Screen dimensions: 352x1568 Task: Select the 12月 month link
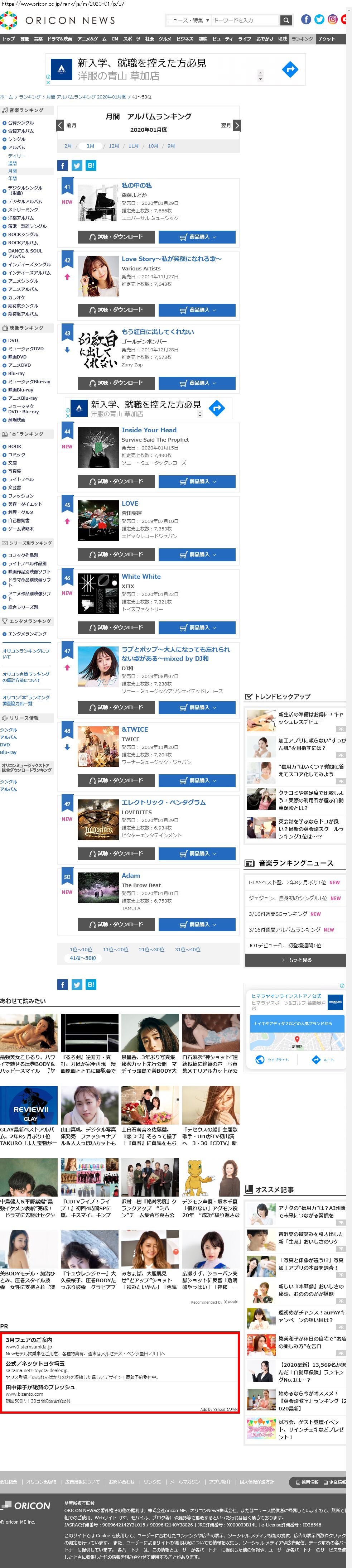[114, 146]
